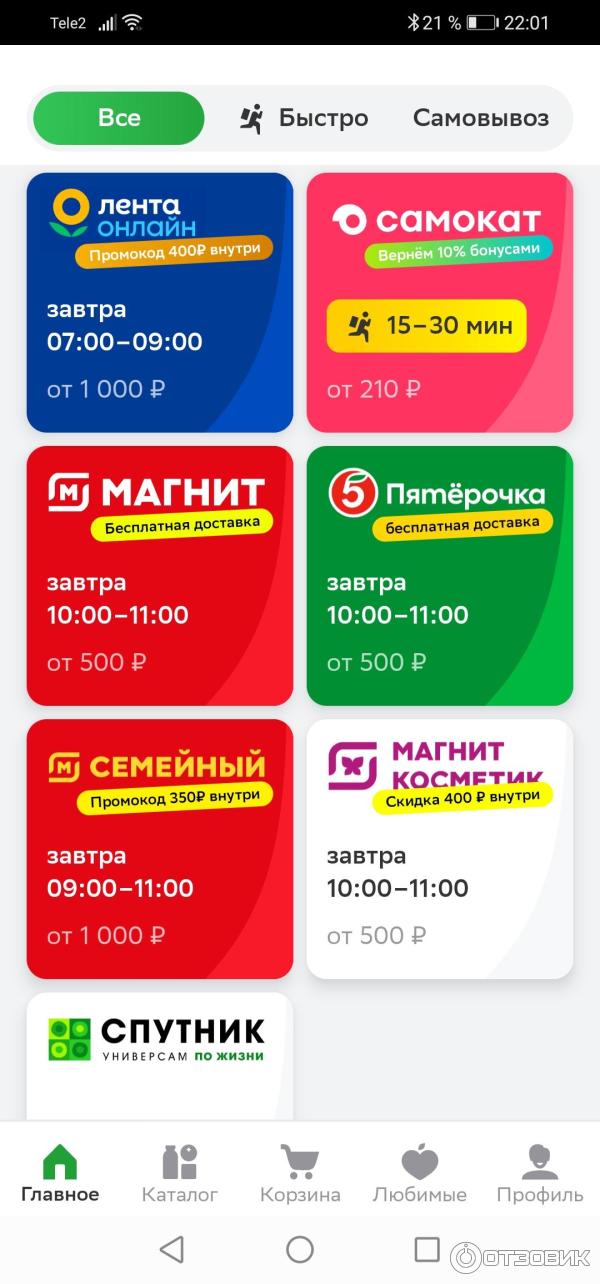Switch to the Любимые tab
Image resolution: width=600 pixels, height=1284 pixels.
[420, 1174]
